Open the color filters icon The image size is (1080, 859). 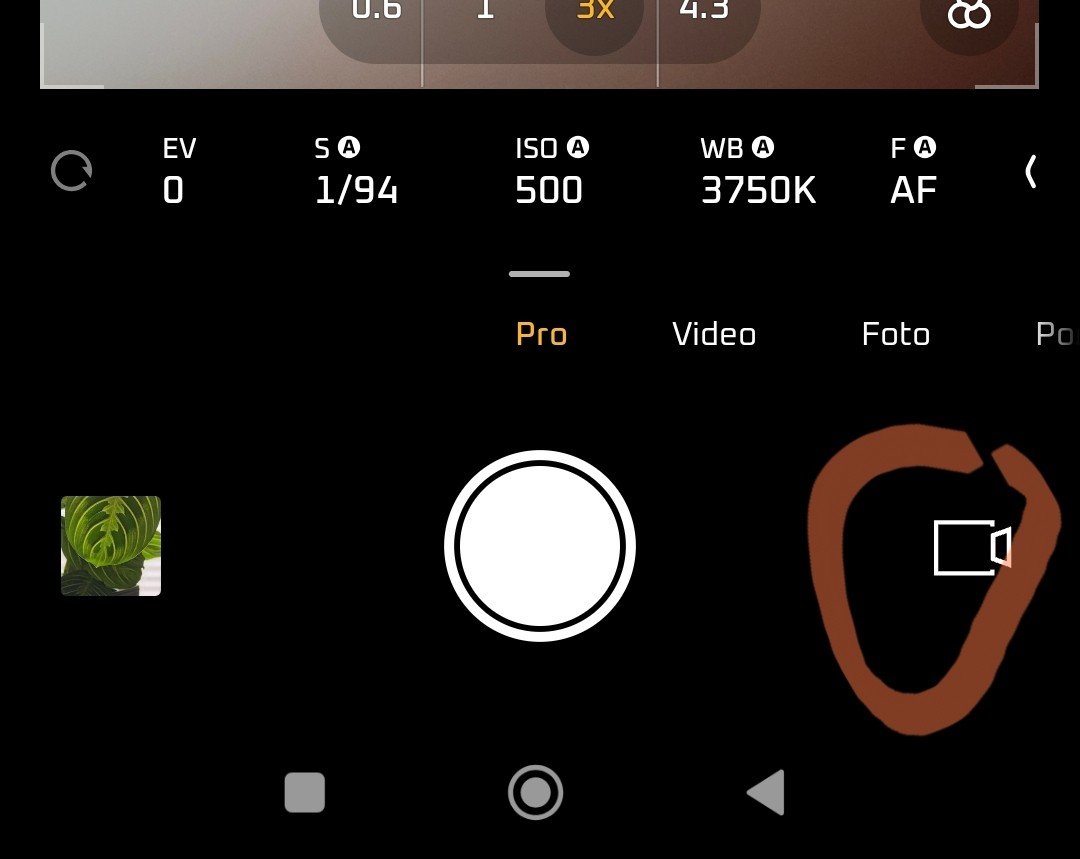[968, 14]
